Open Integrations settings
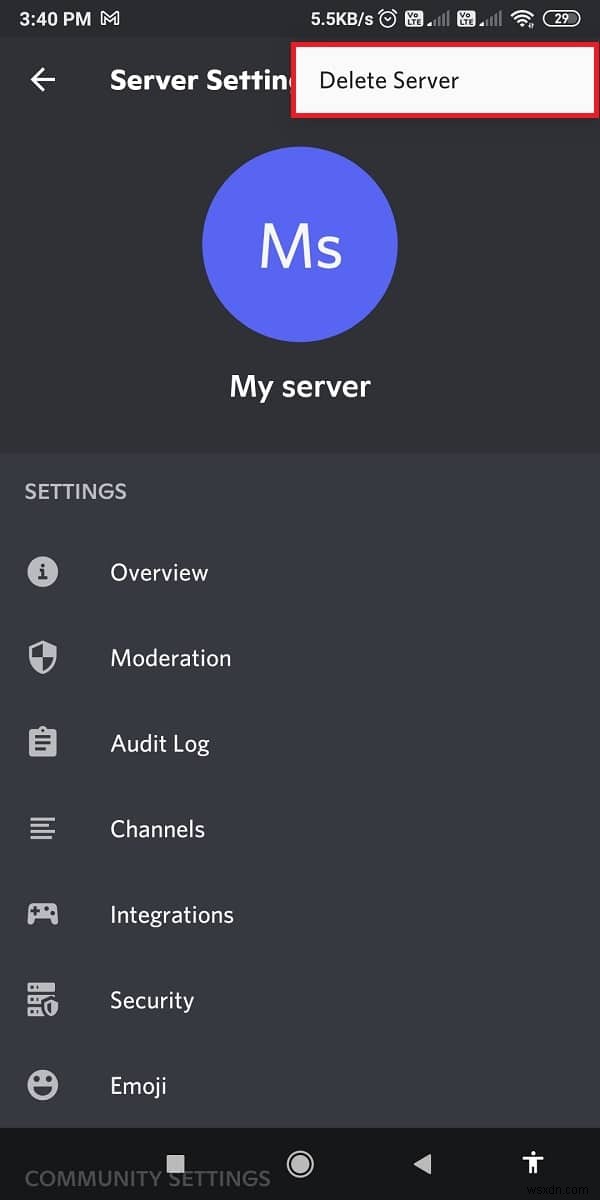Image resolution: width=600 pixels, height=1200 pixels. coord(172,915)
